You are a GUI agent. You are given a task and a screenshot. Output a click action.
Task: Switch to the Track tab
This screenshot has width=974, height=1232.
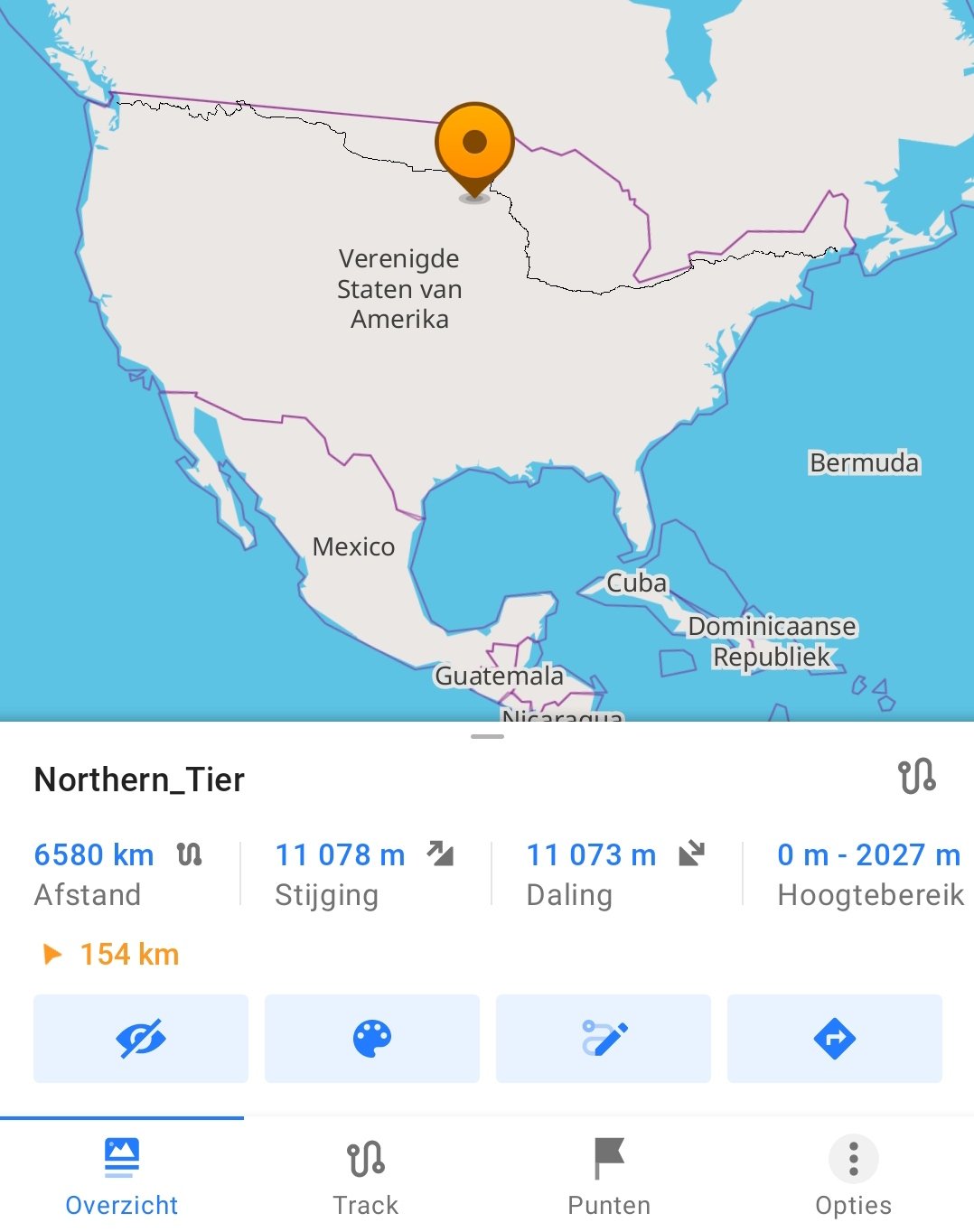[x=365, y=1176]
